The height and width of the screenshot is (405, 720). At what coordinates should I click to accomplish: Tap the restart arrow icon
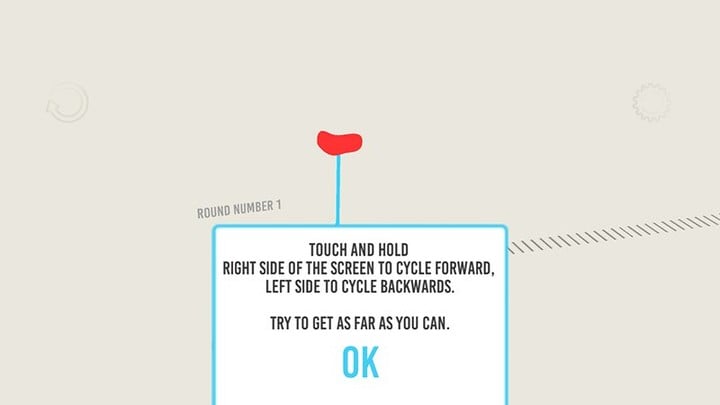[67, 103]
